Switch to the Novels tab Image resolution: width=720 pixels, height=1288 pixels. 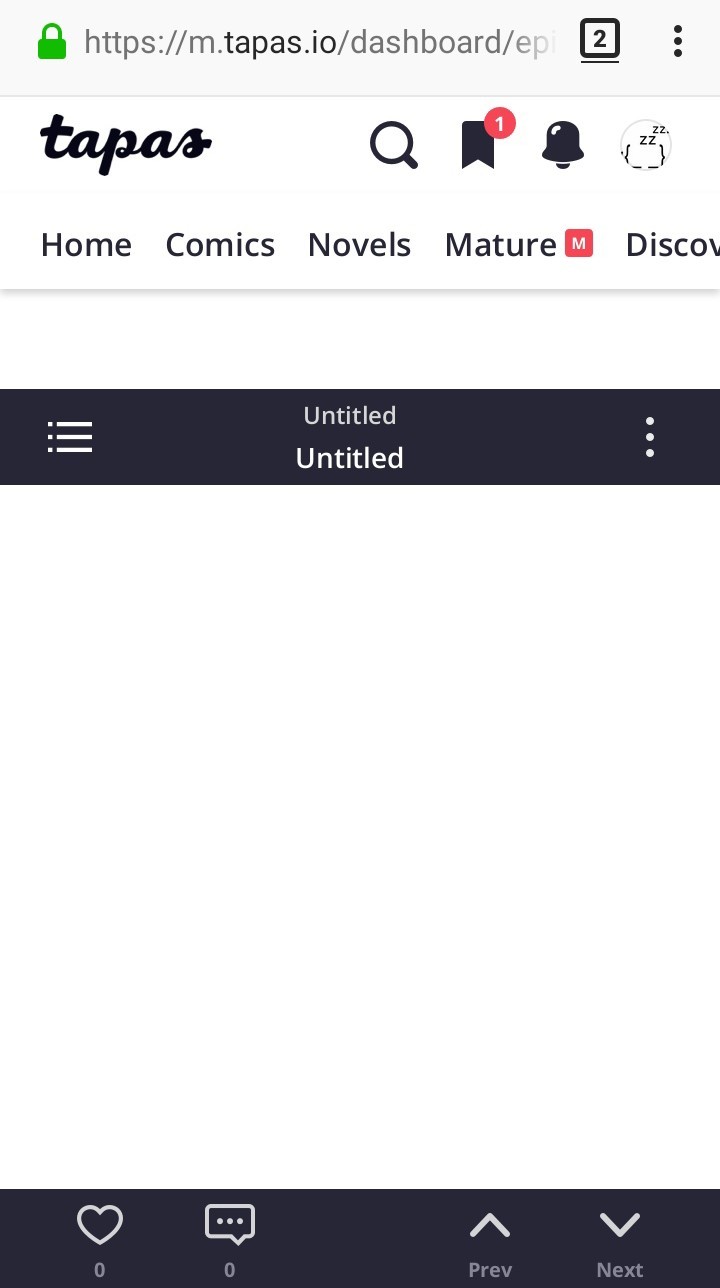(x=359, y=245)
